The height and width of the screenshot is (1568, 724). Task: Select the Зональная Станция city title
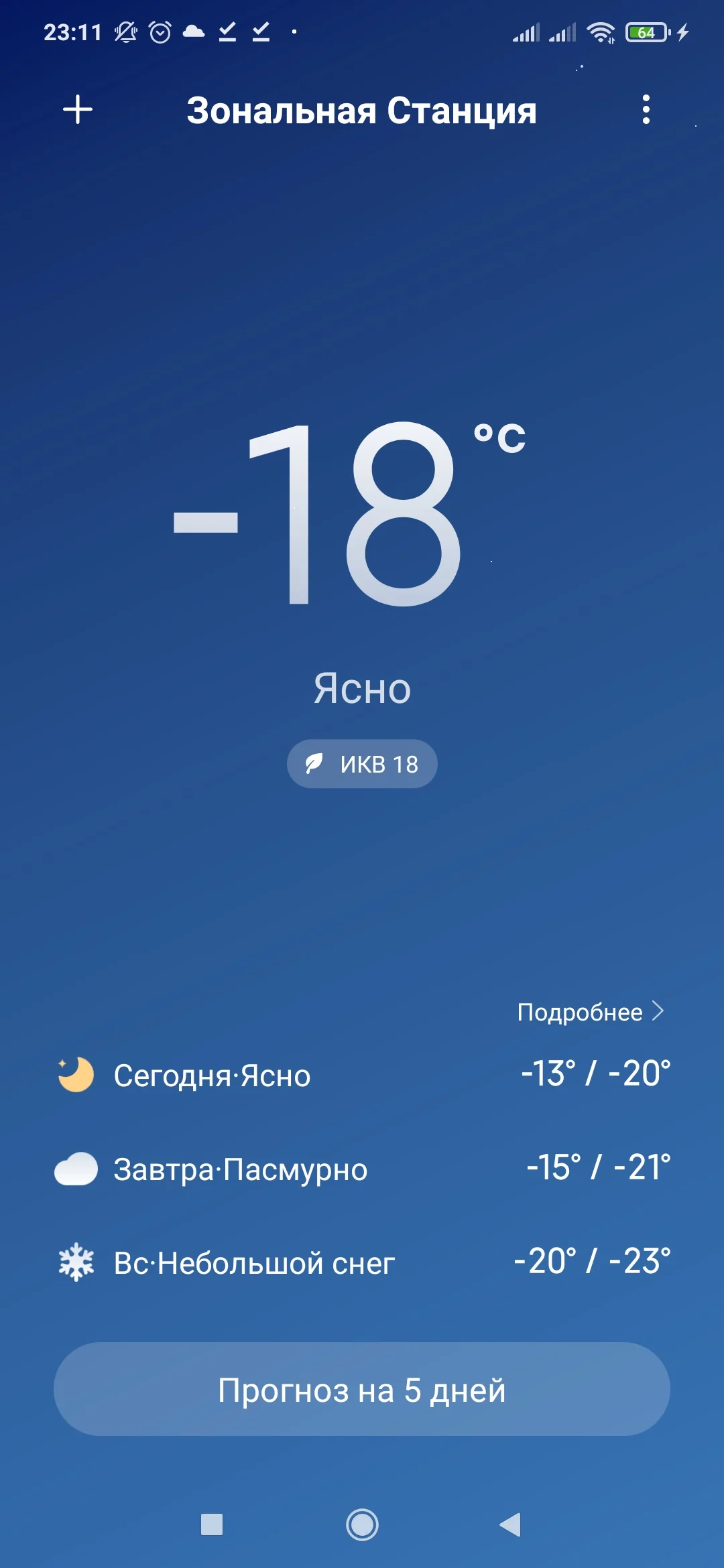(362, 109)
